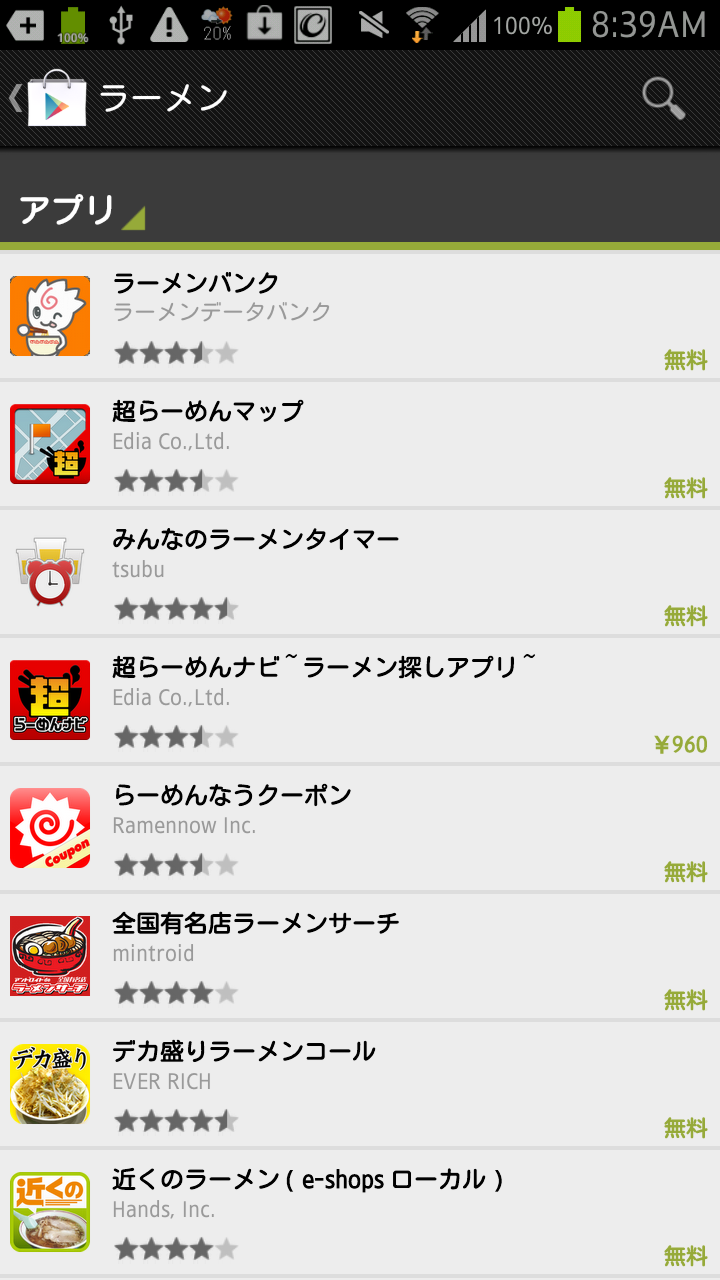Go back via the Play Store bag icon
The width and height of the screenshot is (720, 1280).
pos(48,98)
